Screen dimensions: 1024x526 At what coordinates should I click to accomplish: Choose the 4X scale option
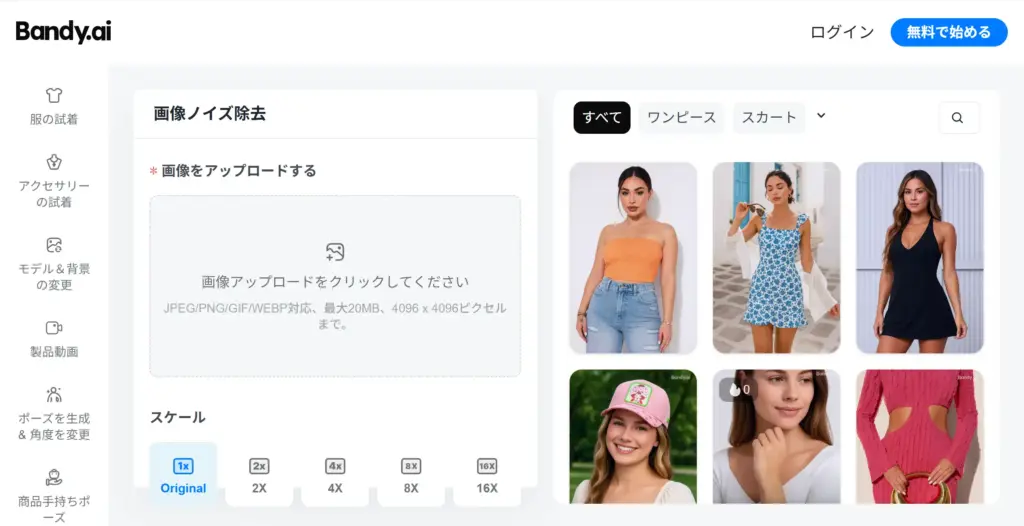click(335, 475)
